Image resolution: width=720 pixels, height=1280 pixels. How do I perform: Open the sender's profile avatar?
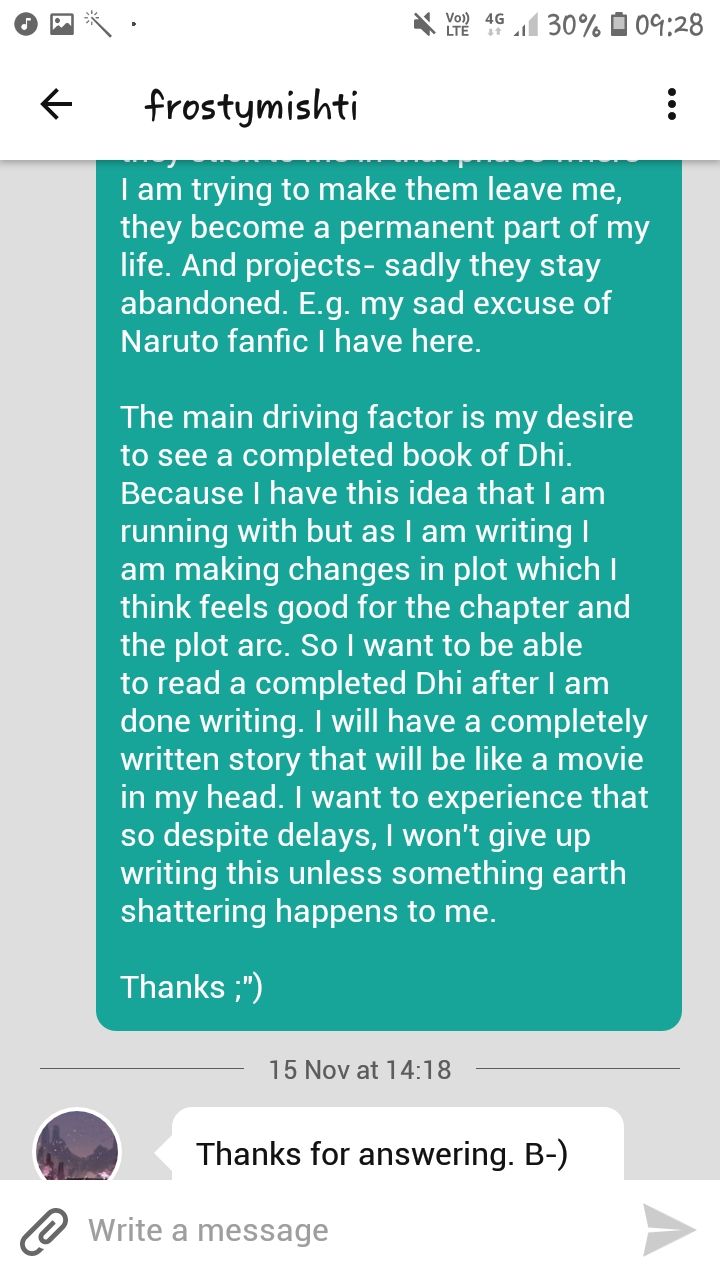pos(77,1145)
